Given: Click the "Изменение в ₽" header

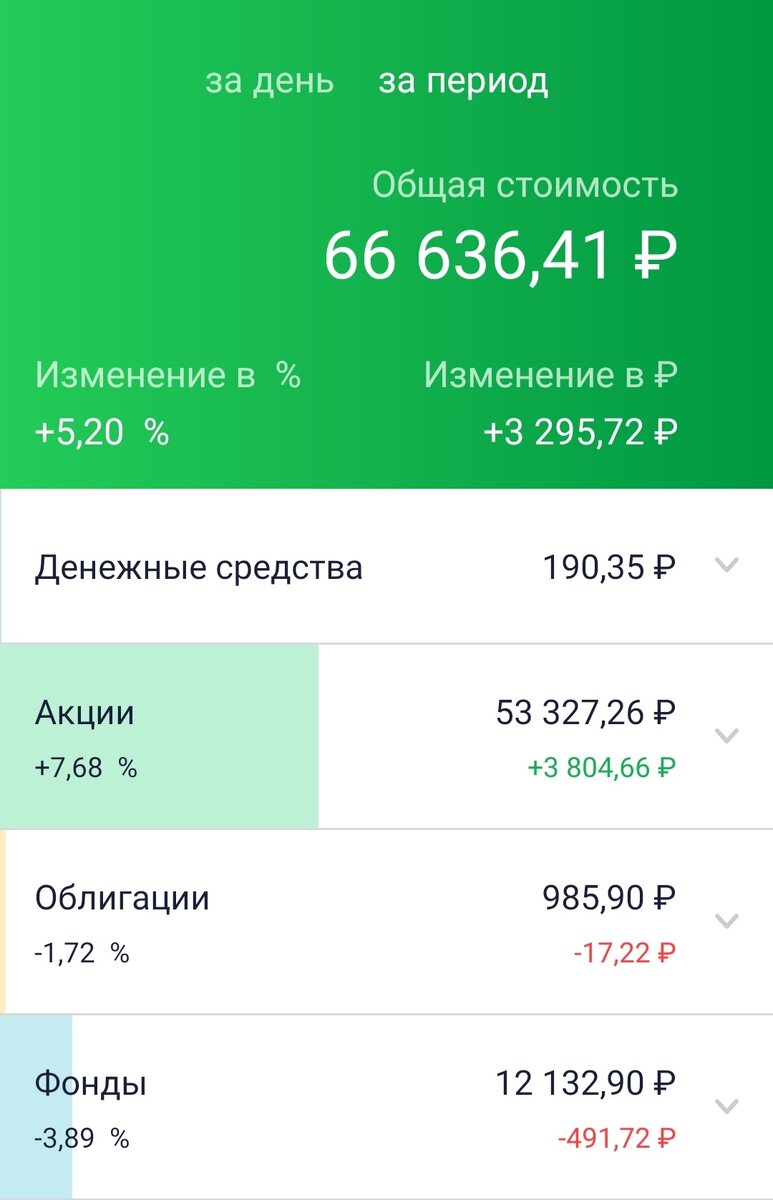Looking at the screenshot, I should tap(550, 374).
